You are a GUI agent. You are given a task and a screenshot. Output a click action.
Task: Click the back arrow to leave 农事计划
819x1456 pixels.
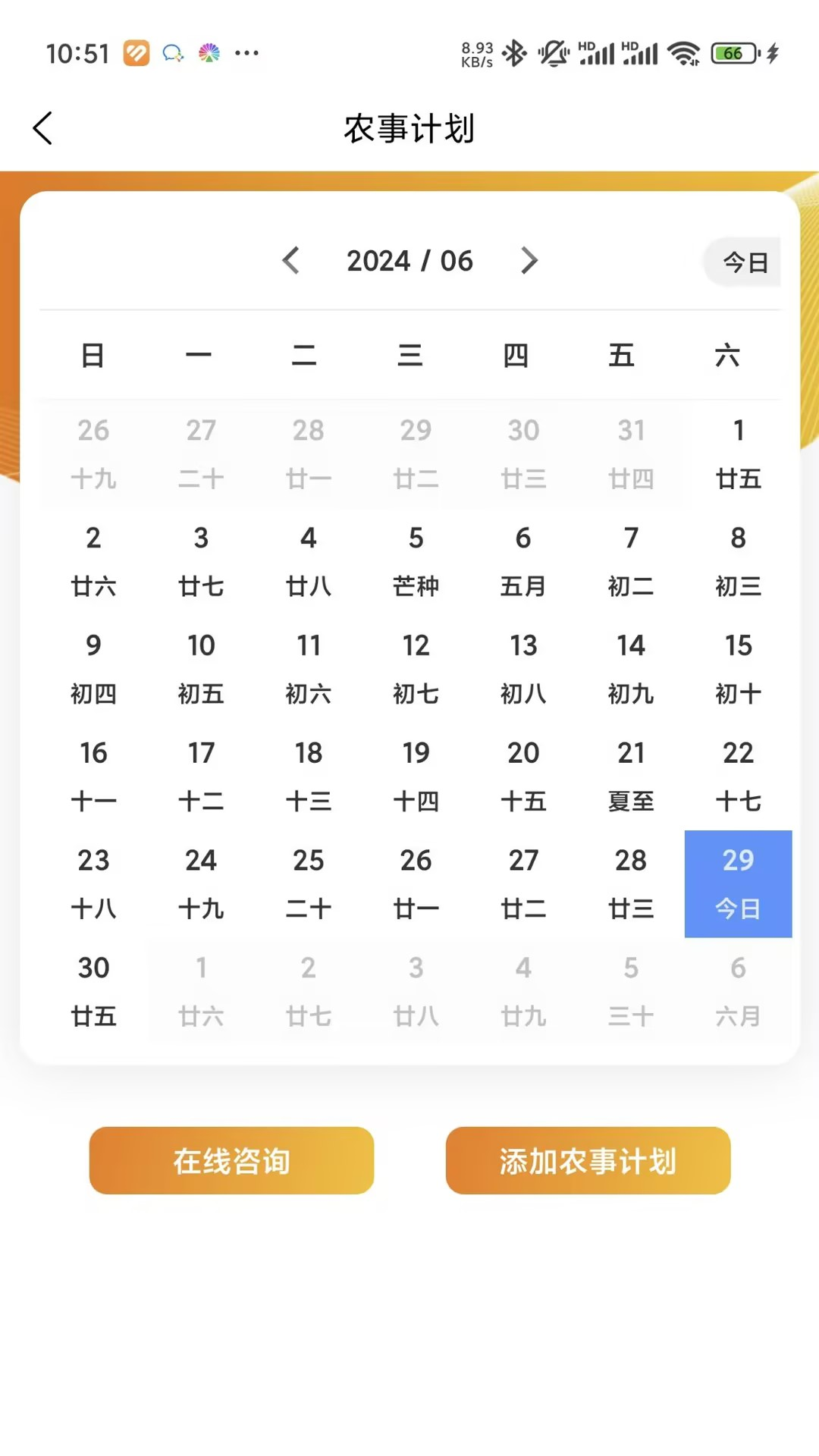(43, 127)
